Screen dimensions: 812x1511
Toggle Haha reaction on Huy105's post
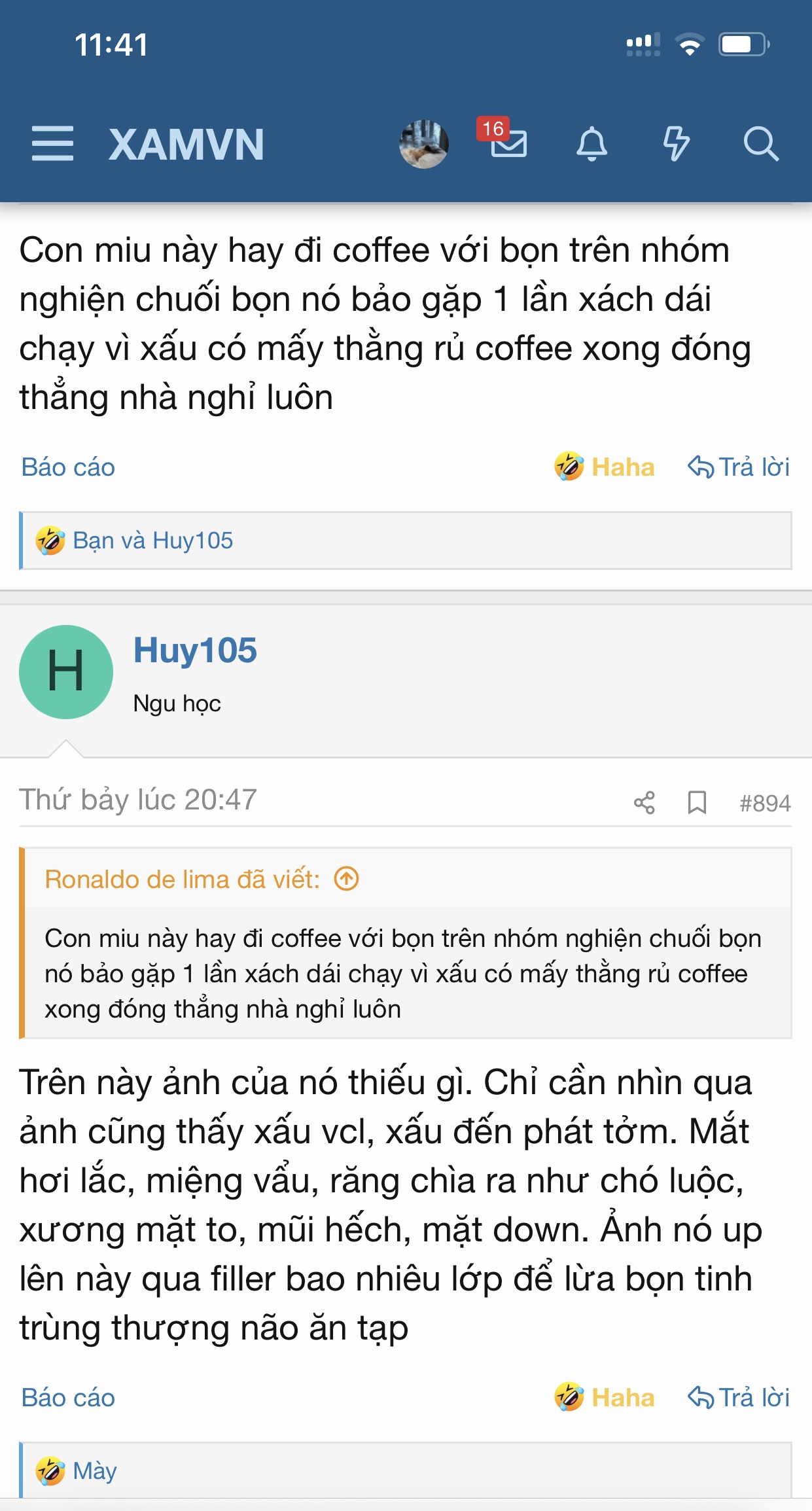coord(605,1398)
